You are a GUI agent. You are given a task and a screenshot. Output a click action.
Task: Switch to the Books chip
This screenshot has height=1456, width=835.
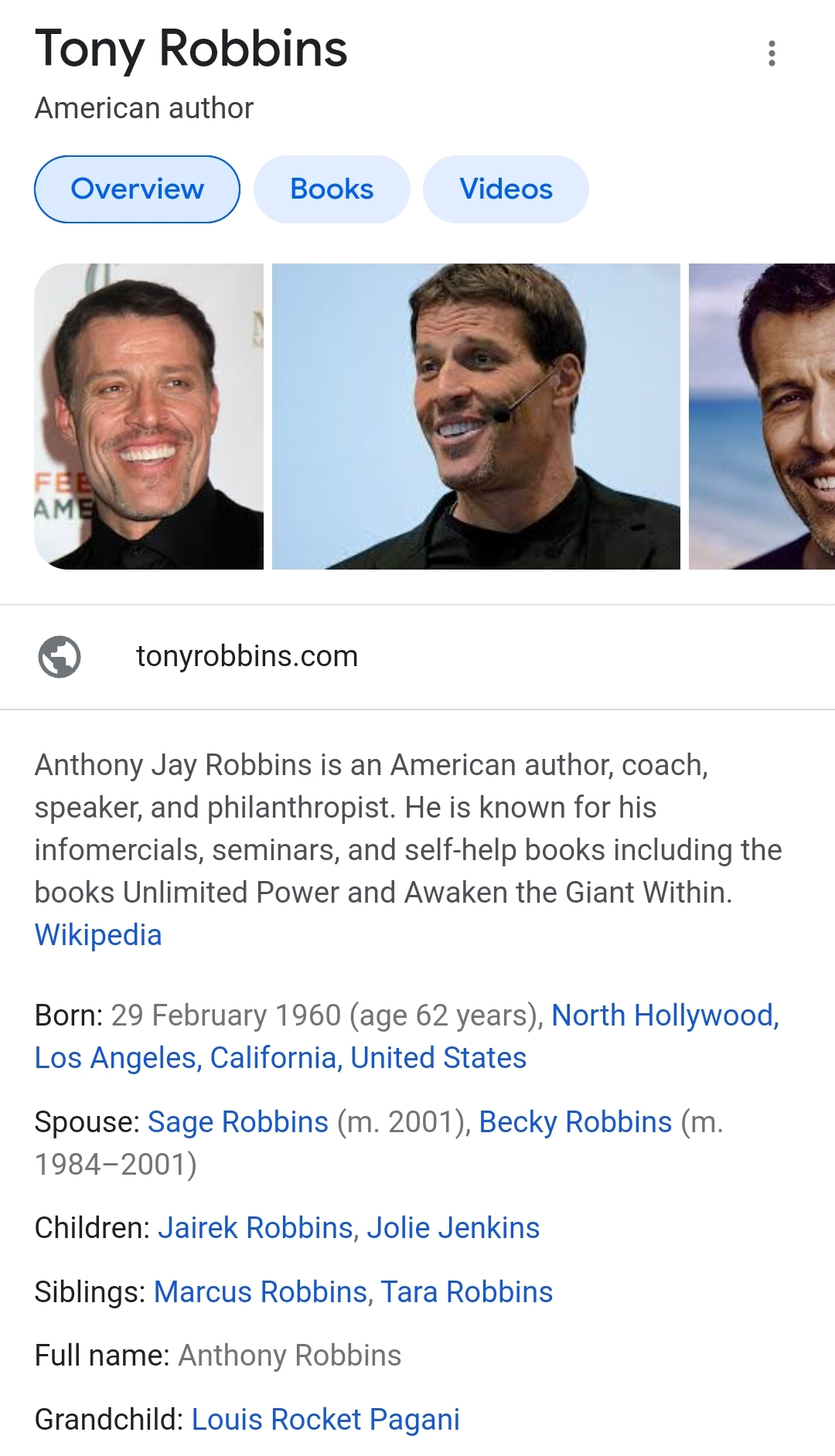[332, 189]
